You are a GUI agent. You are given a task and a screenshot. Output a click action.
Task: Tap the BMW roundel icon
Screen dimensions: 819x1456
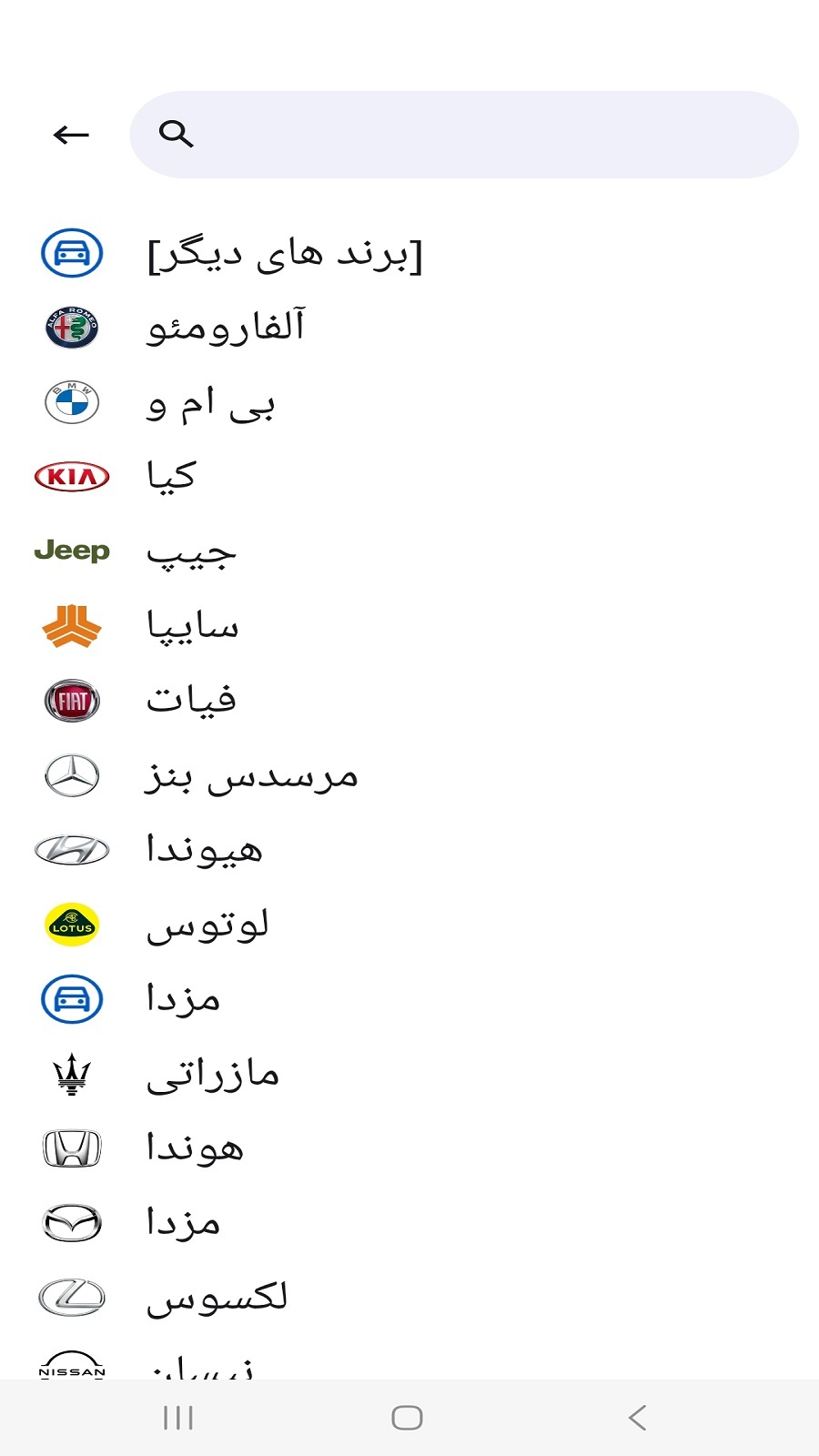click(71, 402)
